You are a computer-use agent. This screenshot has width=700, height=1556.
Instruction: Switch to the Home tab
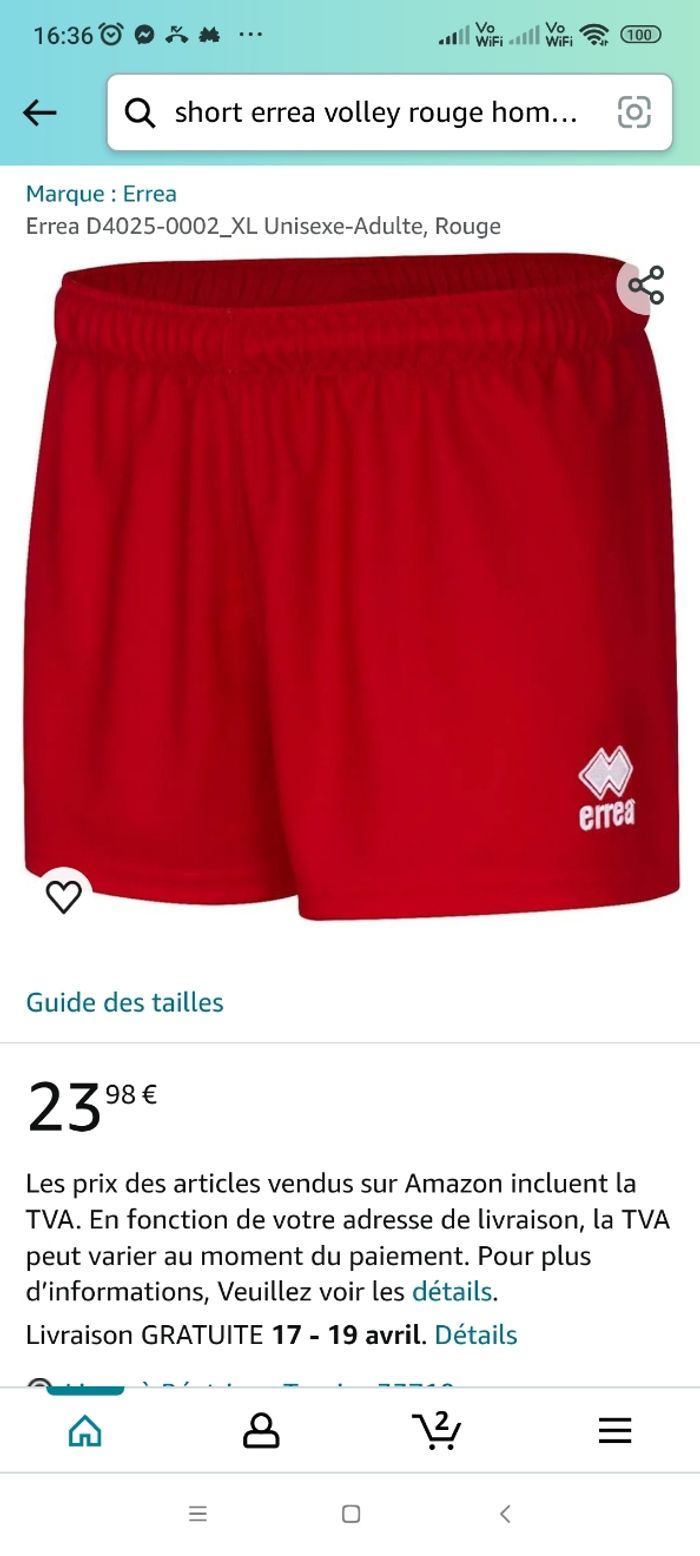coord(85,1432)
